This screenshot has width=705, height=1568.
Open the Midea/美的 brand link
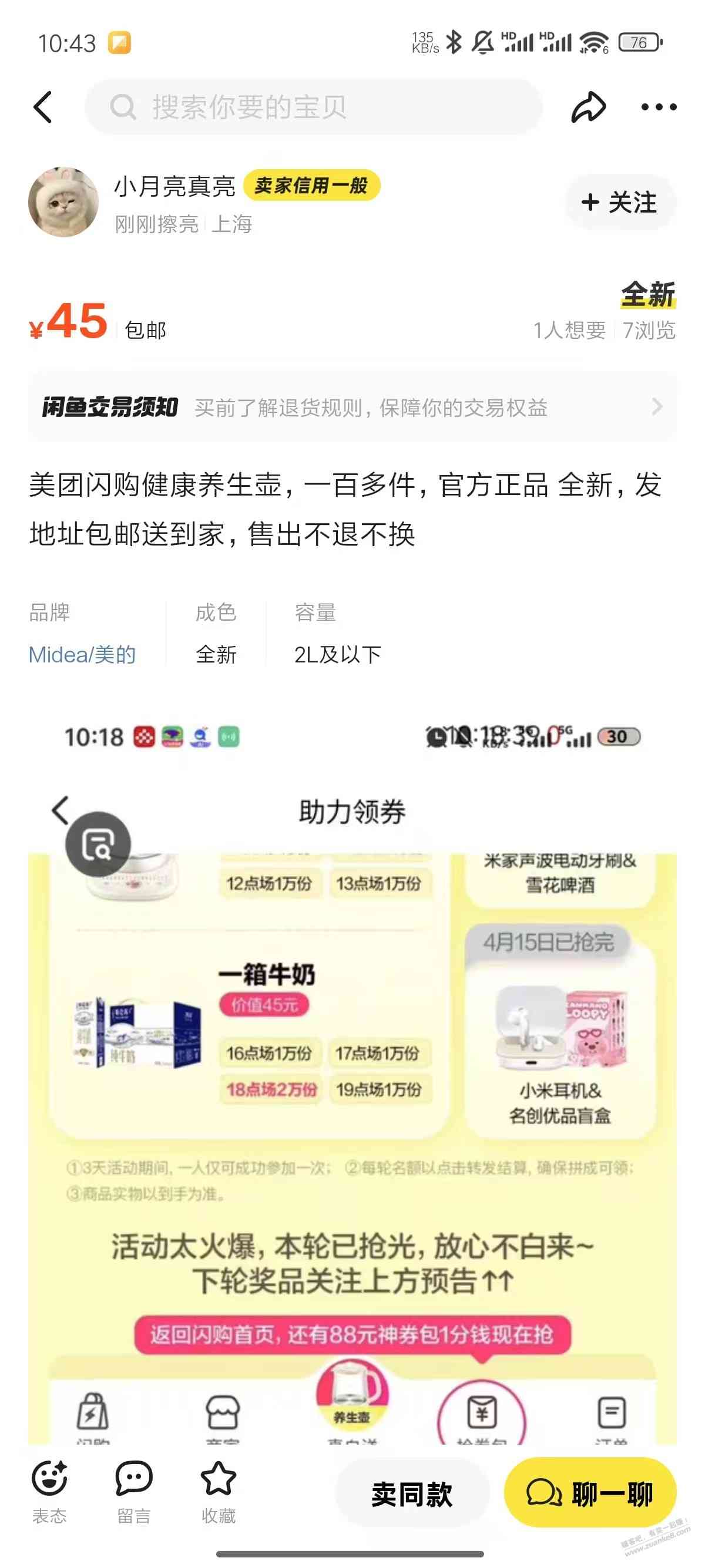[82, 654]
